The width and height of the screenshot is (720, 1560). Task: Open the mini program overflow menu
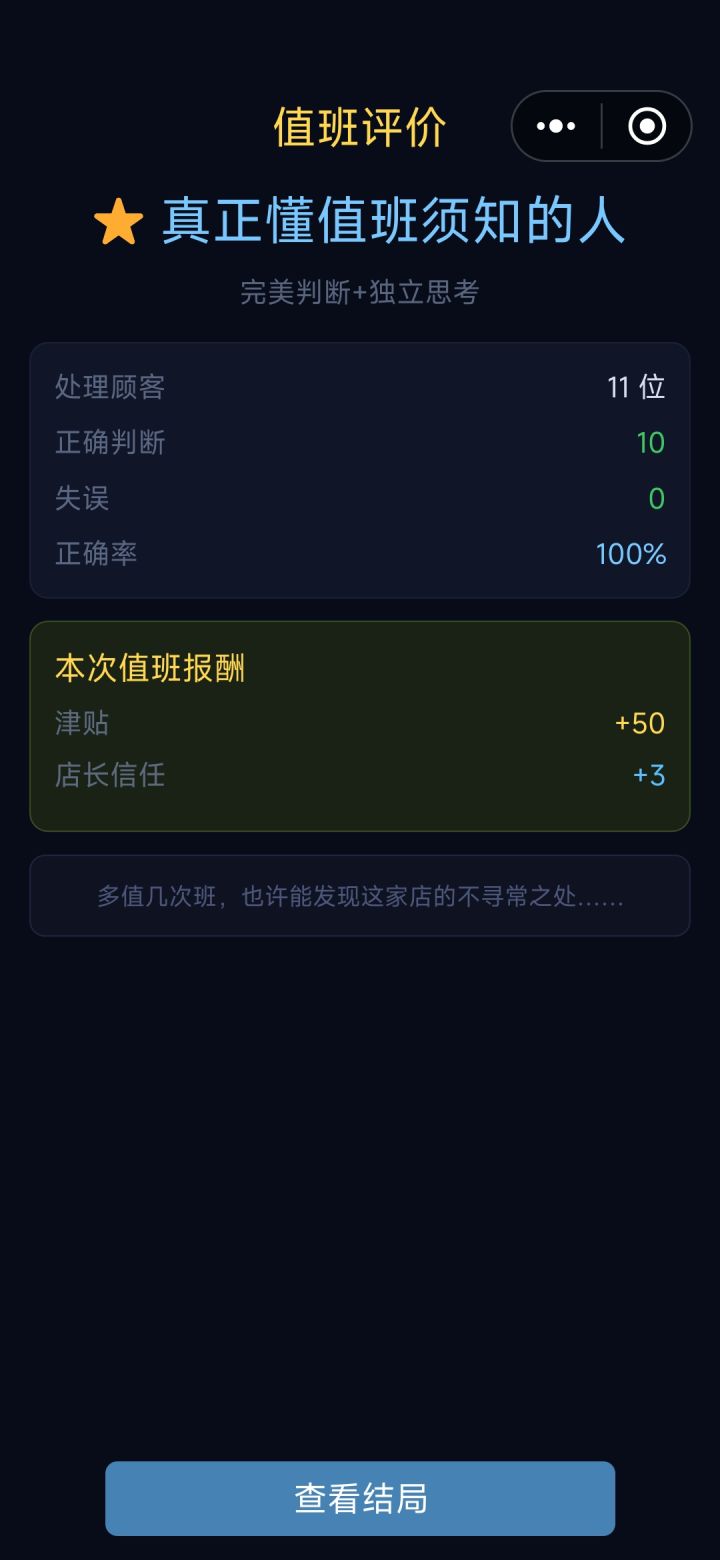click(556, 126)
